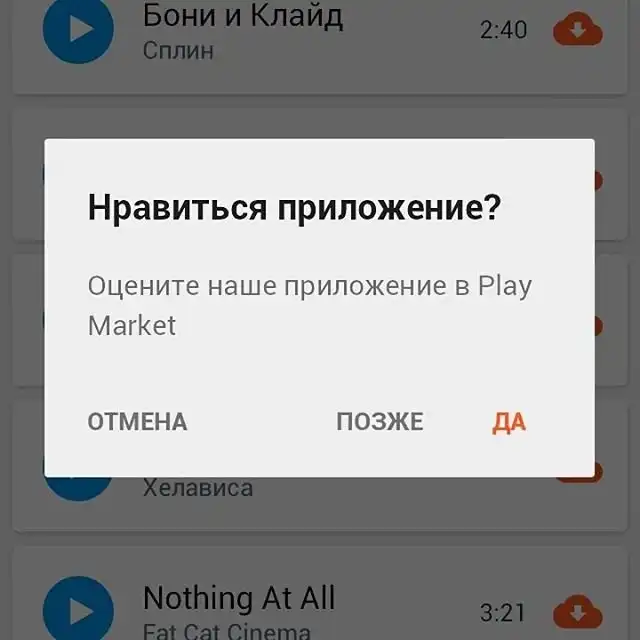
Task: Tap ОТМЕНА to cancel the rating dialog
Action: click(x=137, y=422)
